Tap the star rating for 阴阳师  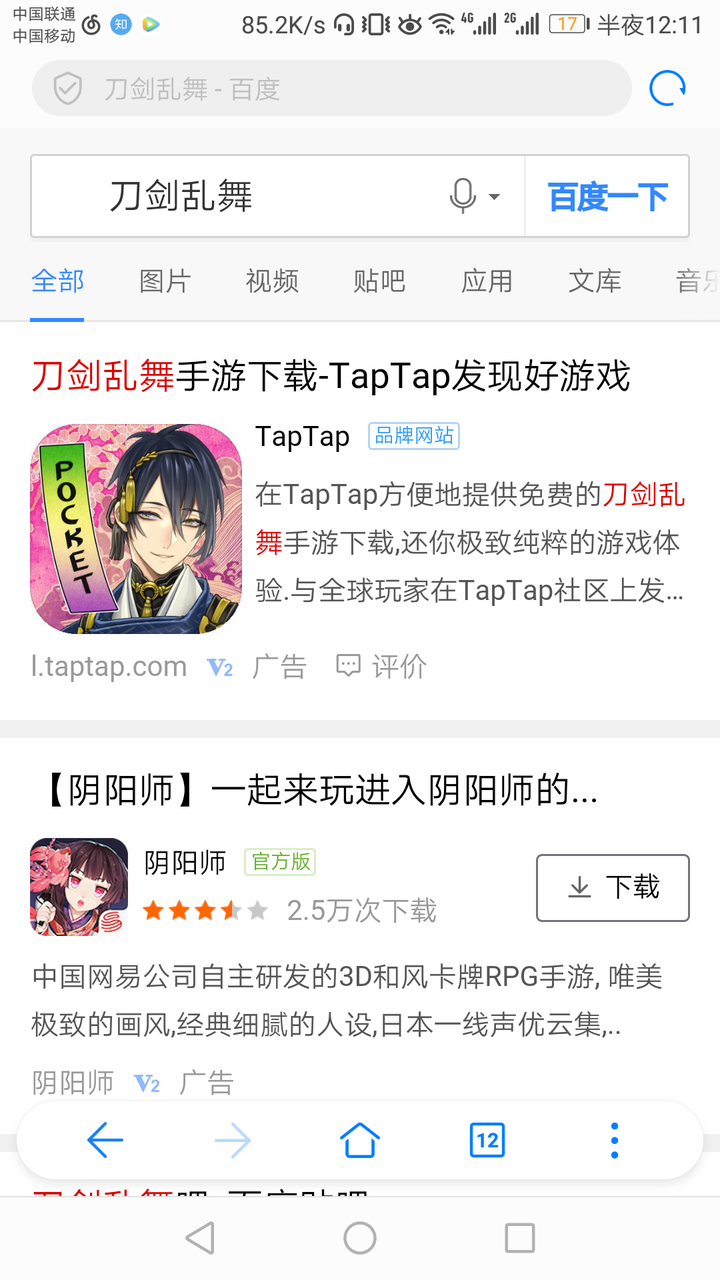[206, 911]
